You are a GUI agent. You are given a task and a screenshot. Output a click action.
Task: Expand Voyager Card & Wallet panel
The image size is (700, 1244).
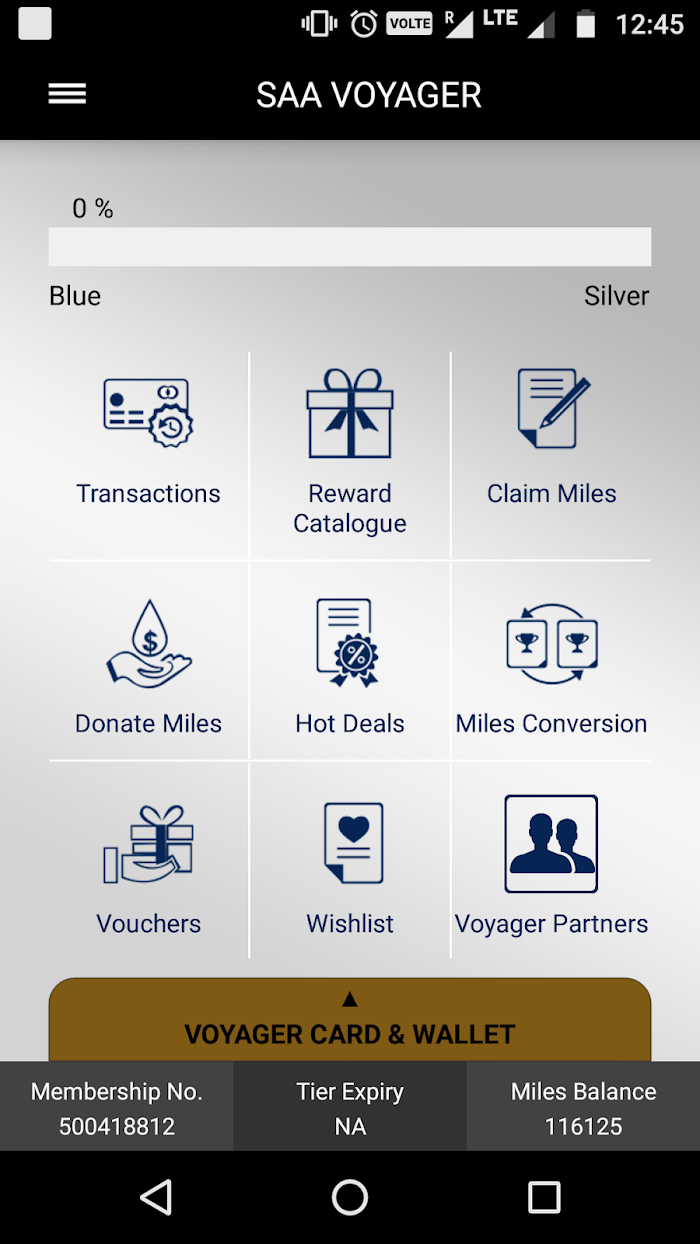(350, 1019)
